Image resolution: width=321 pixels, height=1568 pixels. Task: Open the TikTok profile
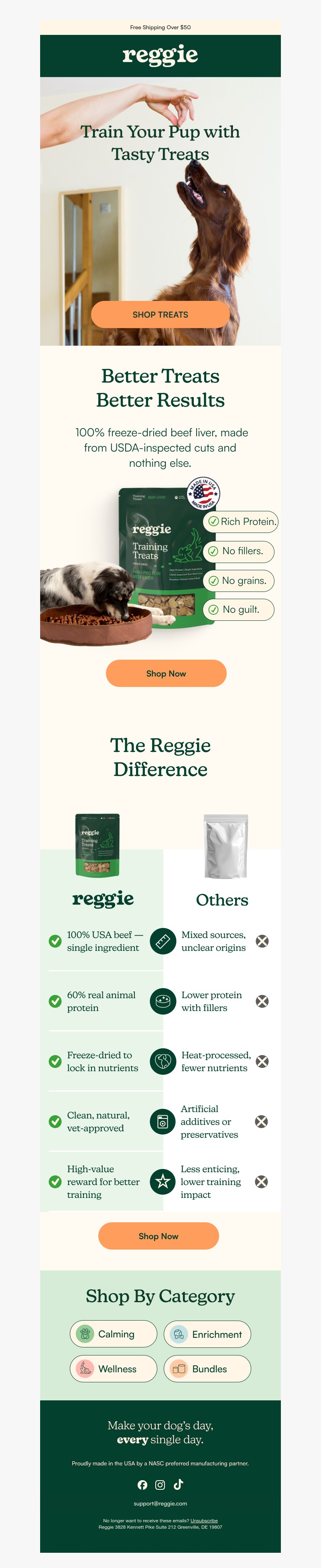click(178, 1484)
